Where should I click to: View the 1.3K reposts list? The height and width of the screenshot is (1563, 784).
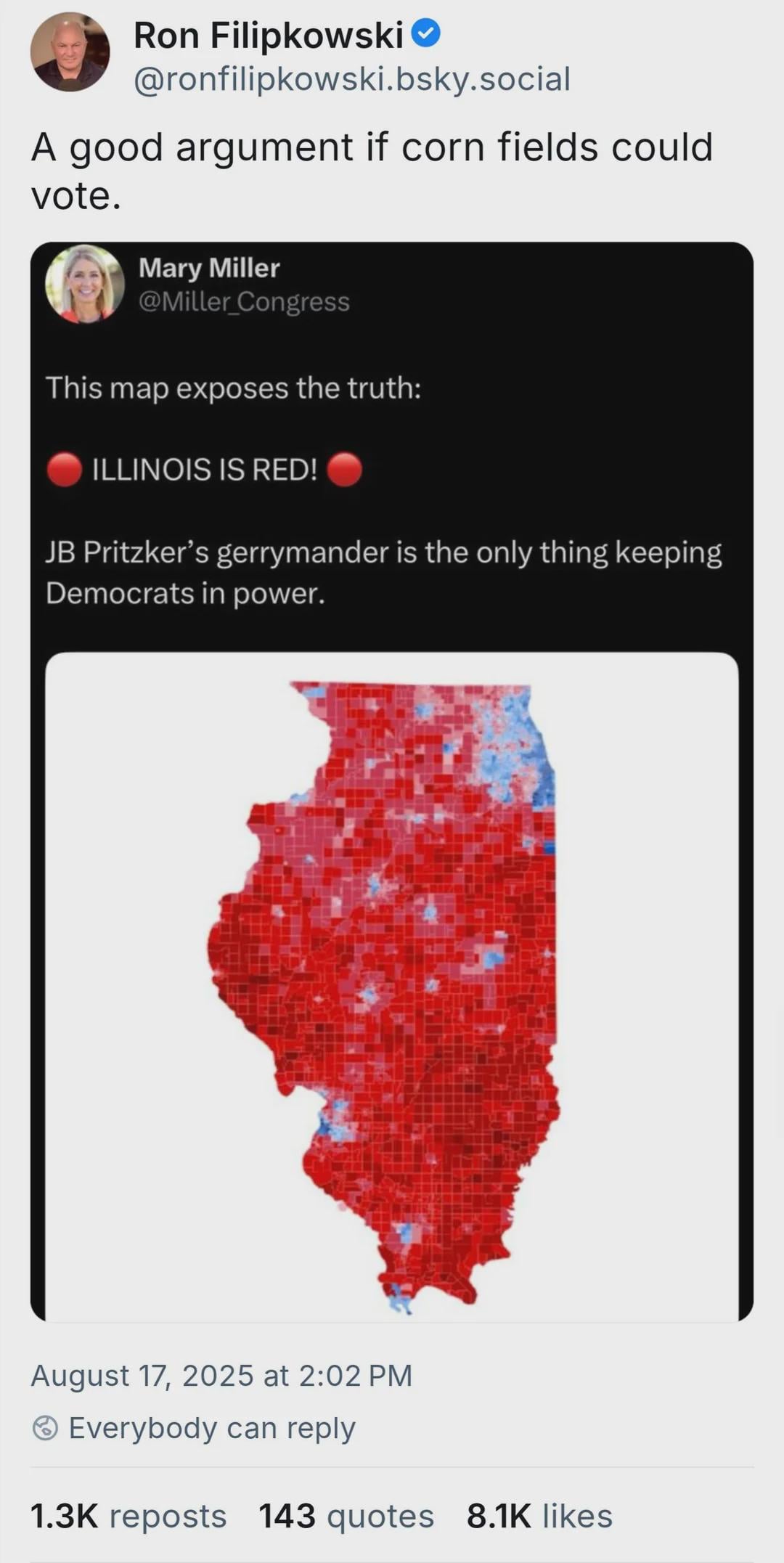pos(128,1516)
